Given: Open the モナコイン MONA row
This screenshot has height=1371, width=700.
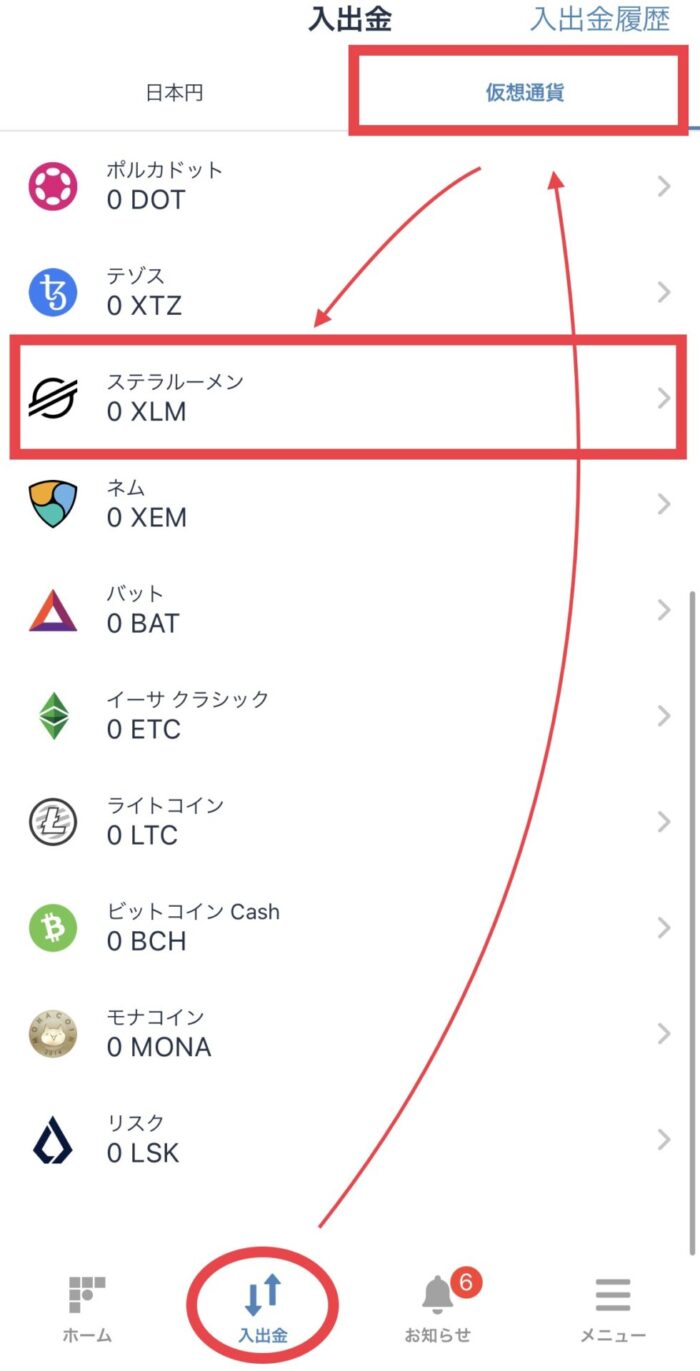Looking at the screenshot, I should click(350, 1034).
